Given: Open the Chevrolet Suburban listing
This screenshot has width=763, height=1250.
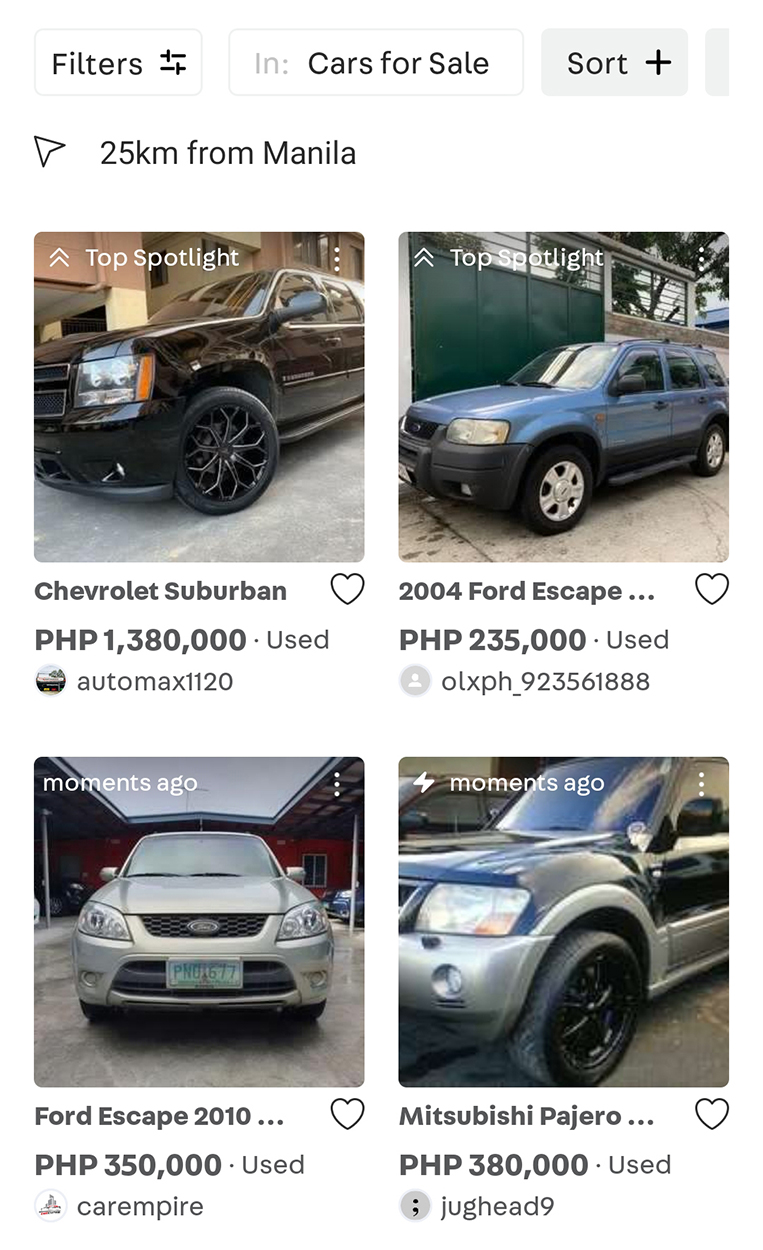Looking at the screenshot, I should (199, 397).
